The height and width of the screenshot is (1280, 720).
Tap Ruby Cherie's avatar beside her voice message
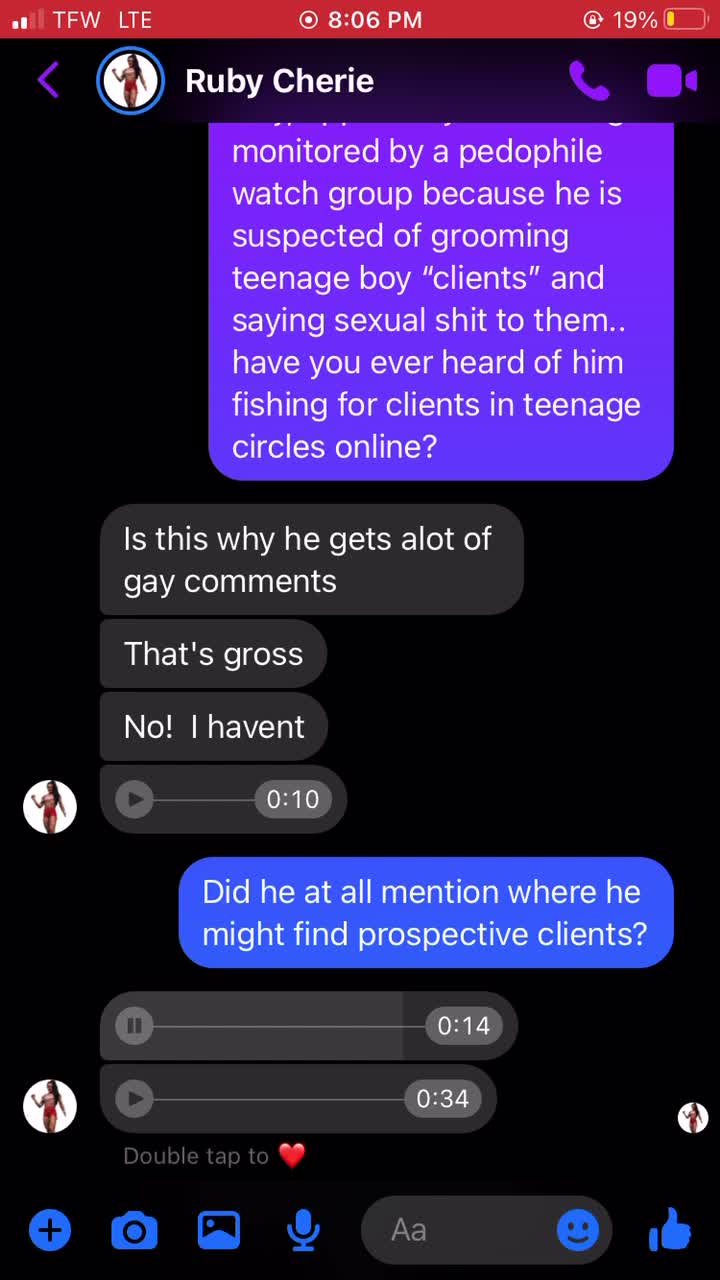(49, 806)
